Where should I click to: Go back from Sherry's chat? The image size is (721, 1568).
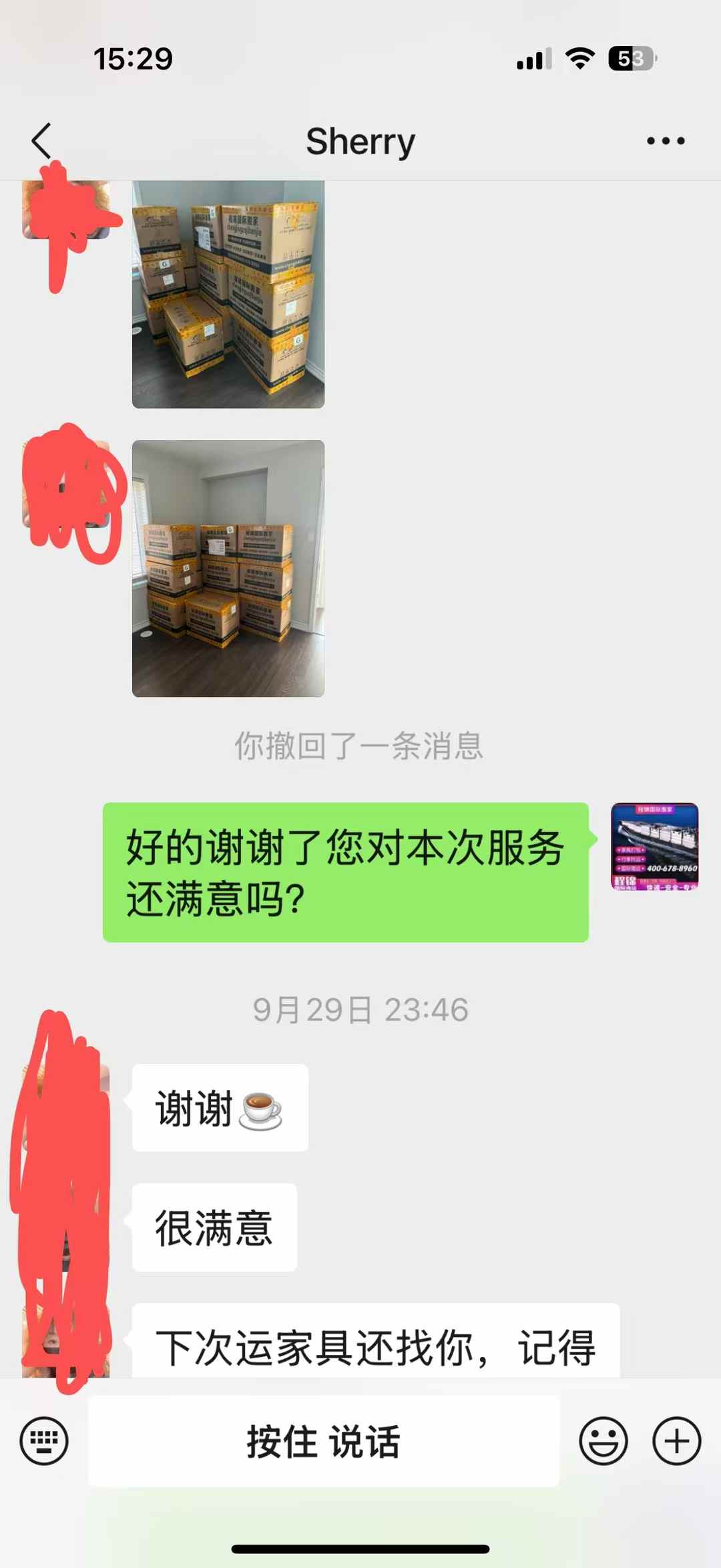(x=41, y=141)
